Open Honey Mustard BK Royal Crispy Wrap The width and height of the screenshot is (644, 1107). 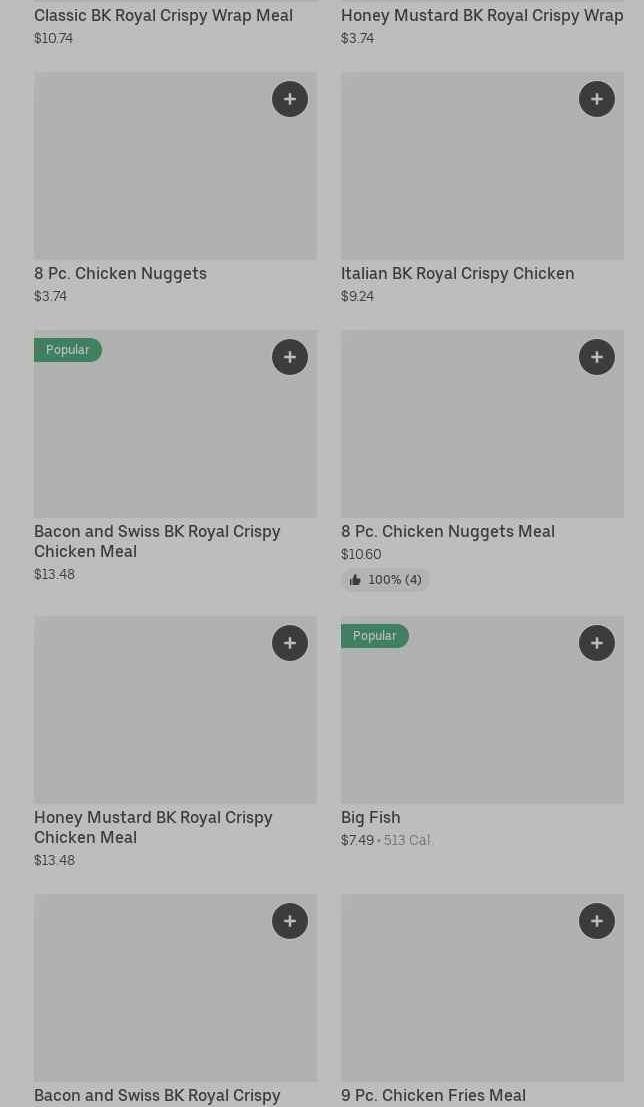(x=482, y=16)
